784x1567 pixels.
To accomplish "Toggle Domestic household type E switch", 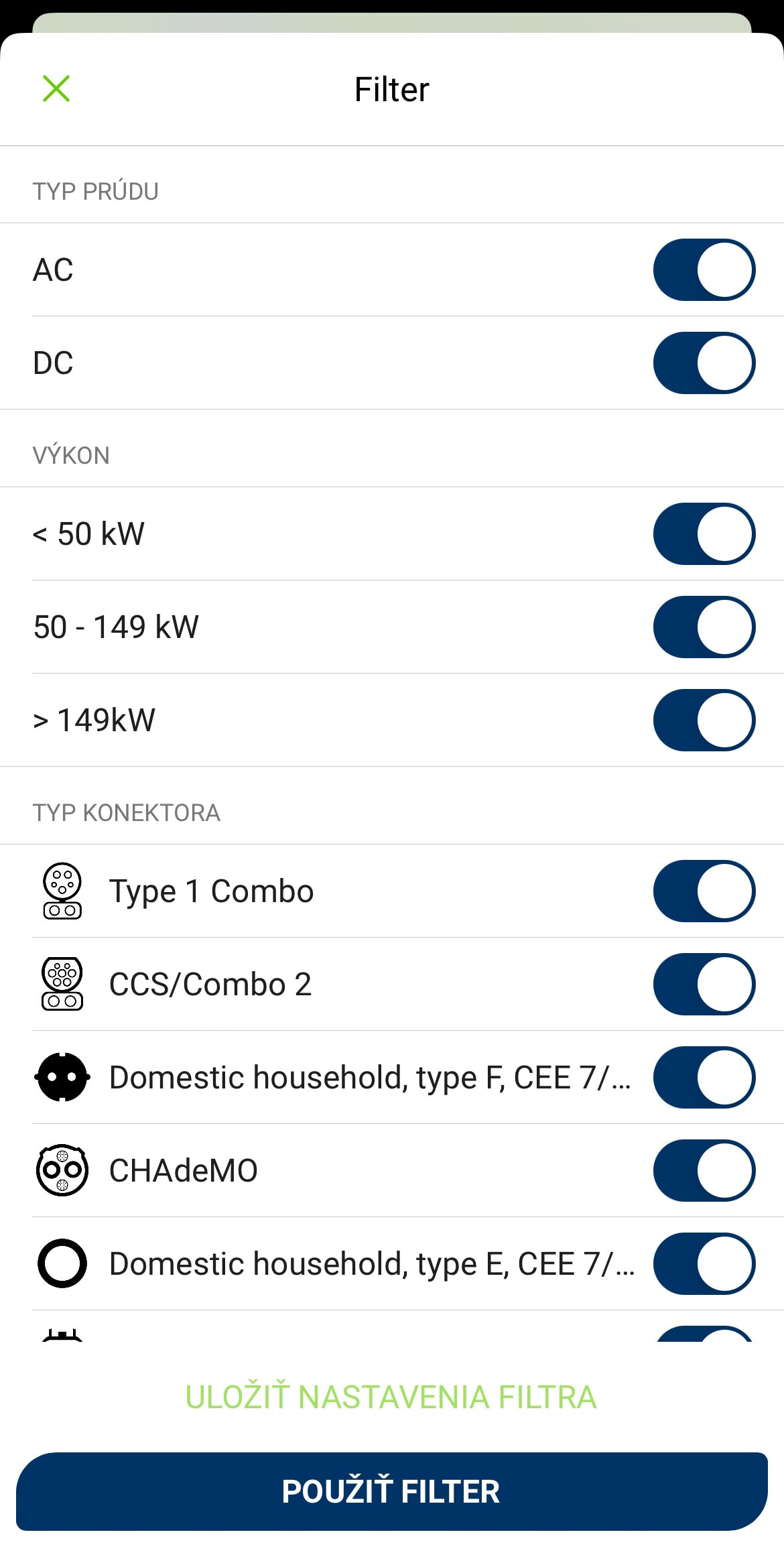I will coord(704,1263).
